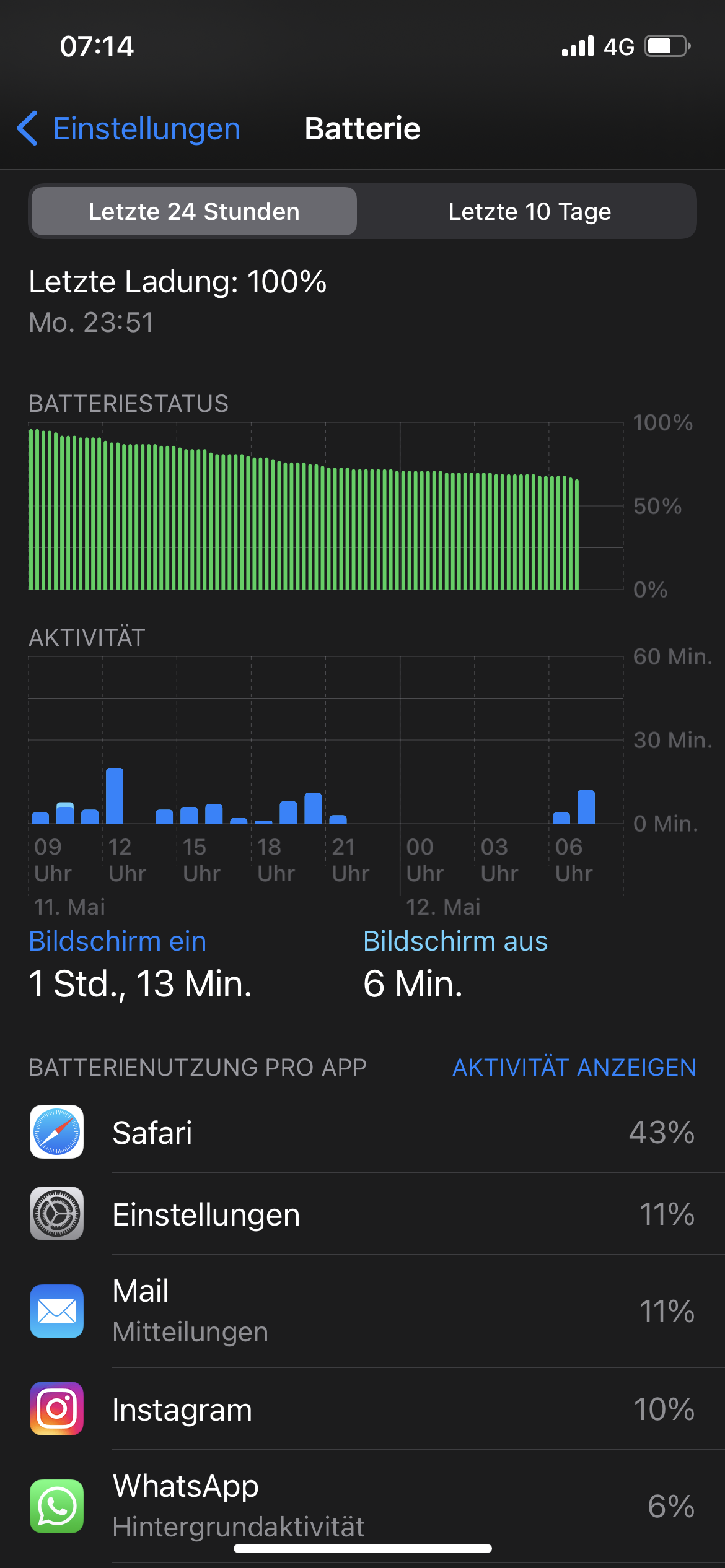The image size is (725, 1568).
Task: Tap the Aktivität anzeigen link
Action: pyautogui.click(x=574, y=1067)
